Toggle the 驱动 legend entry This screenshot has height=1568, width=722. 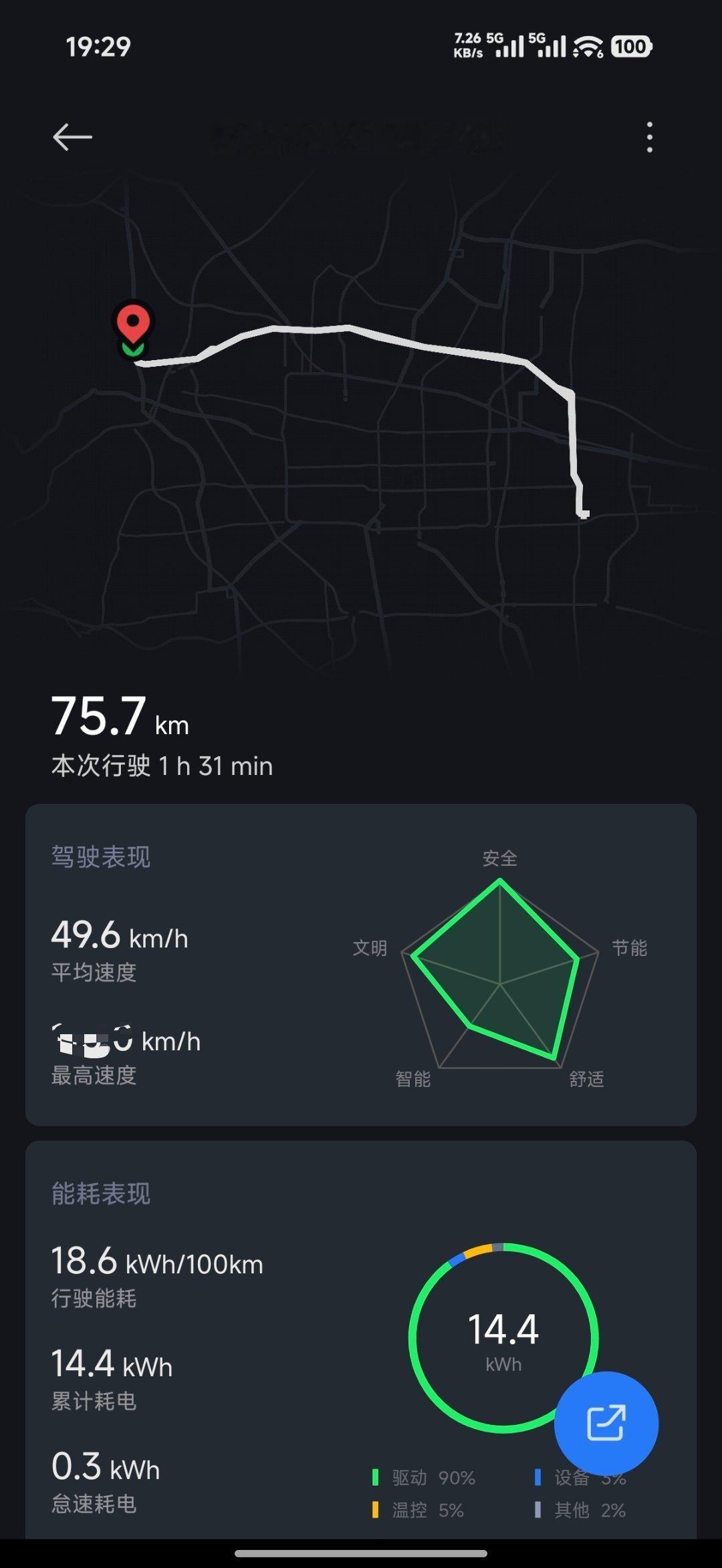[425, 1478]
